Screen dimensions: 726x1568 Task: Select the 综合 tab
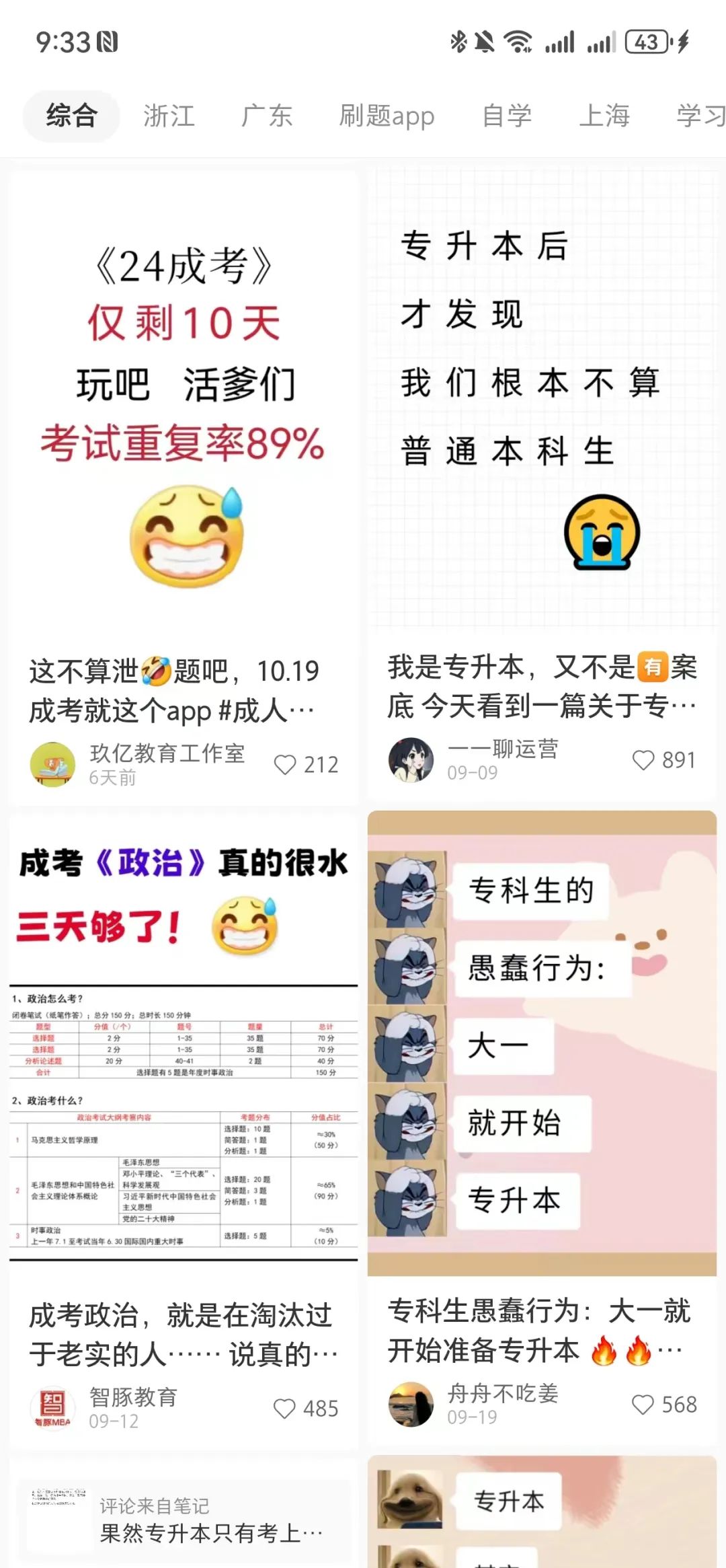click(x=71, y=116)
